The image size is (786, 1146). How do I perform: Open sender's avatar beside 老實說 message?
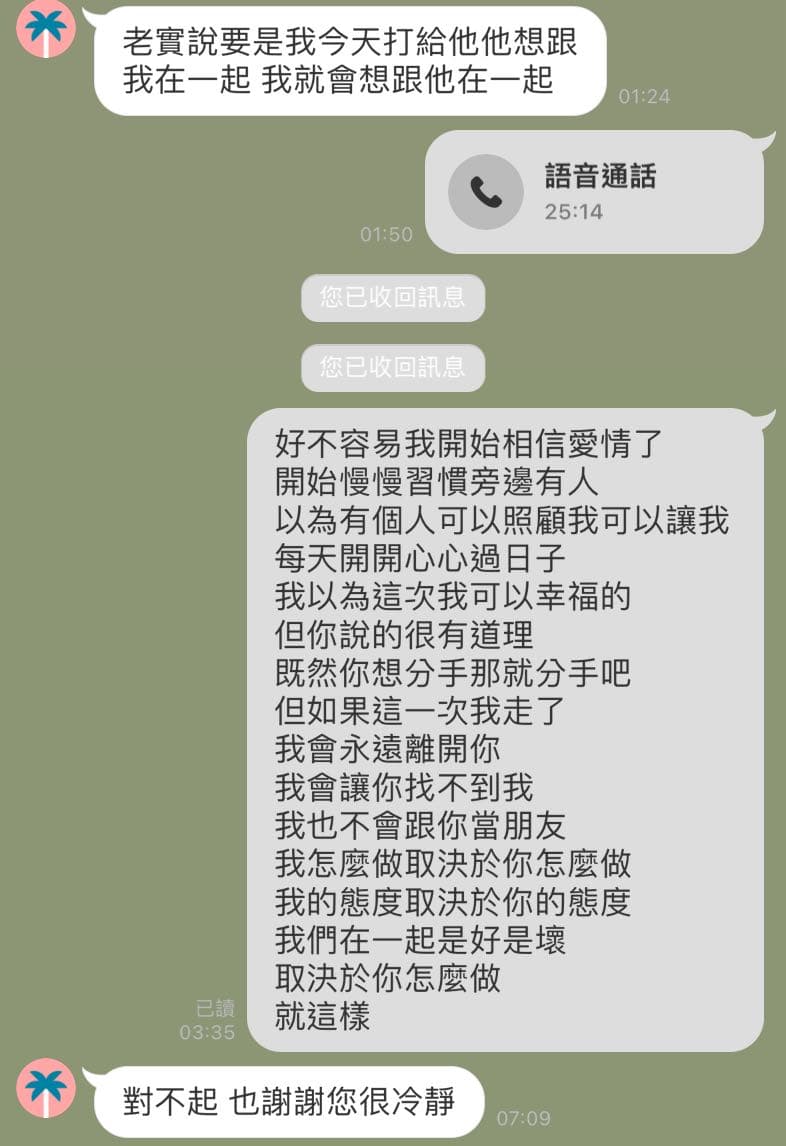(47, 30)
